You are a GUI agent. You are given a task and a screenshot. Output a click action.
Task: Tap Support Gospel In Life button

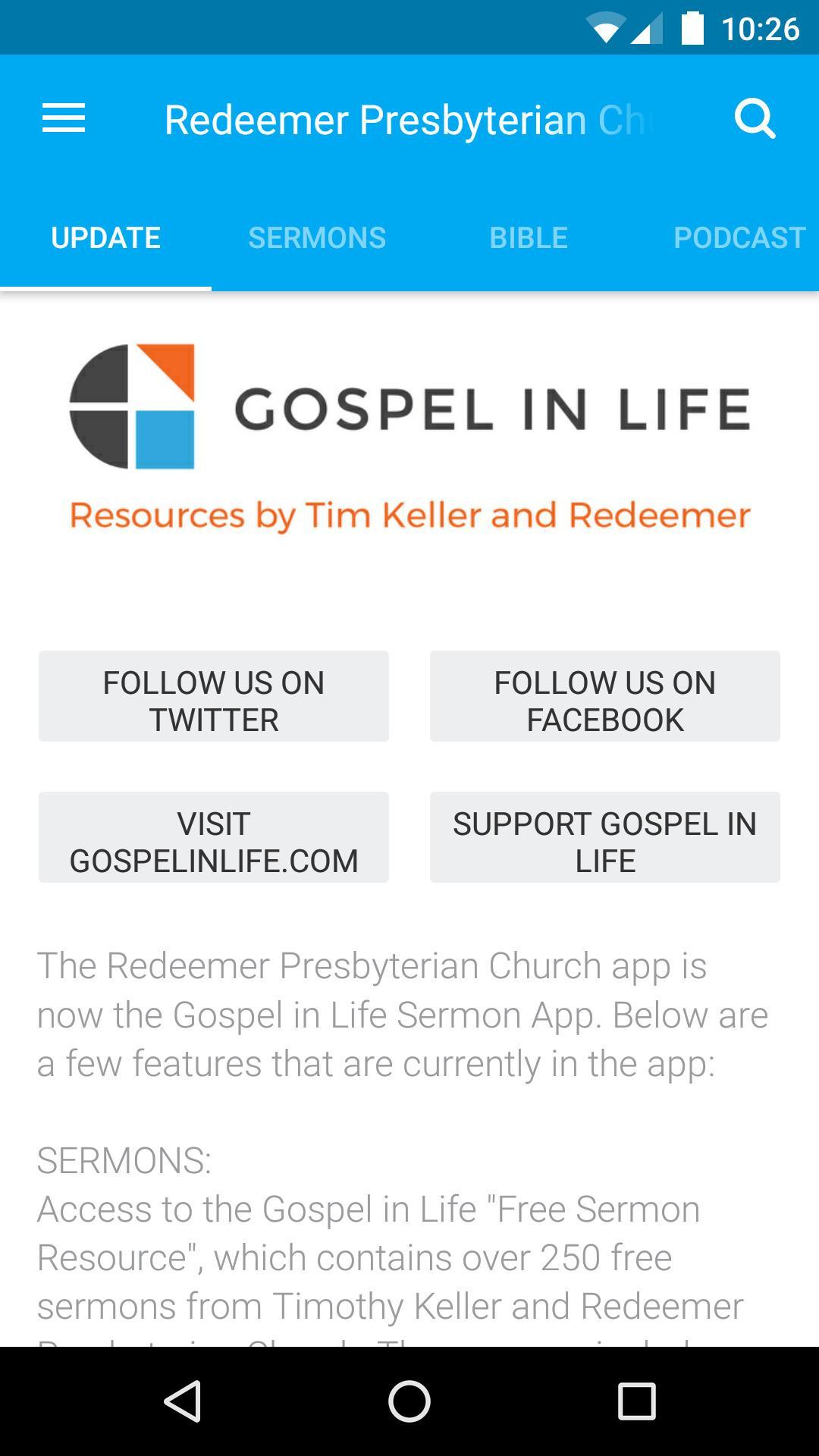[604, 837]
